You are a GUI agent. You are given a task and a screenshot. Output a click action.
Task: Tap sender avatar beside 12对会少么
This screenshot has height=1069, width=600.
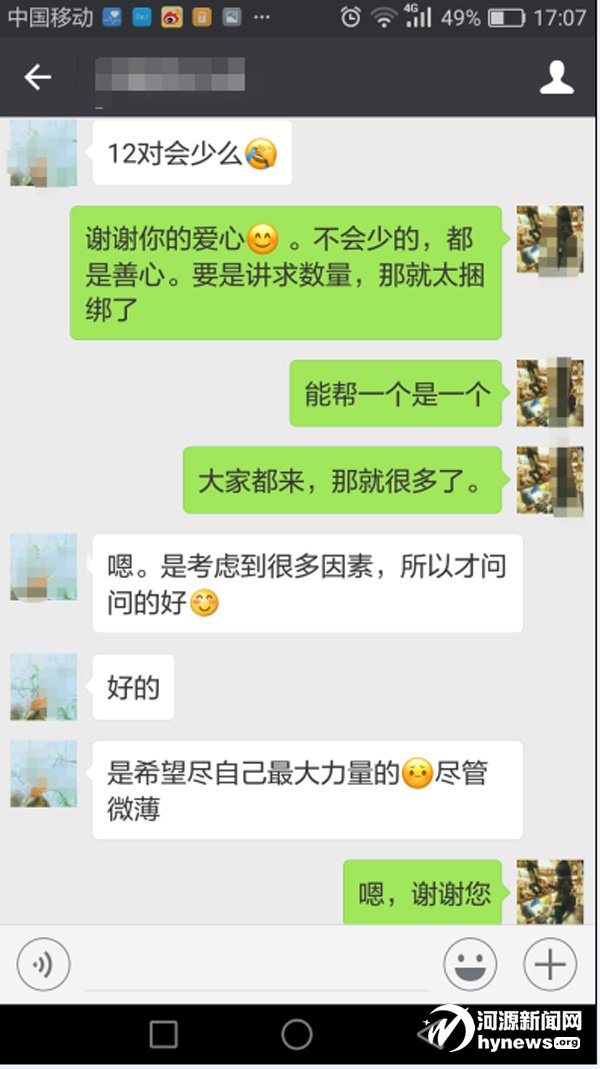(43, 153)
